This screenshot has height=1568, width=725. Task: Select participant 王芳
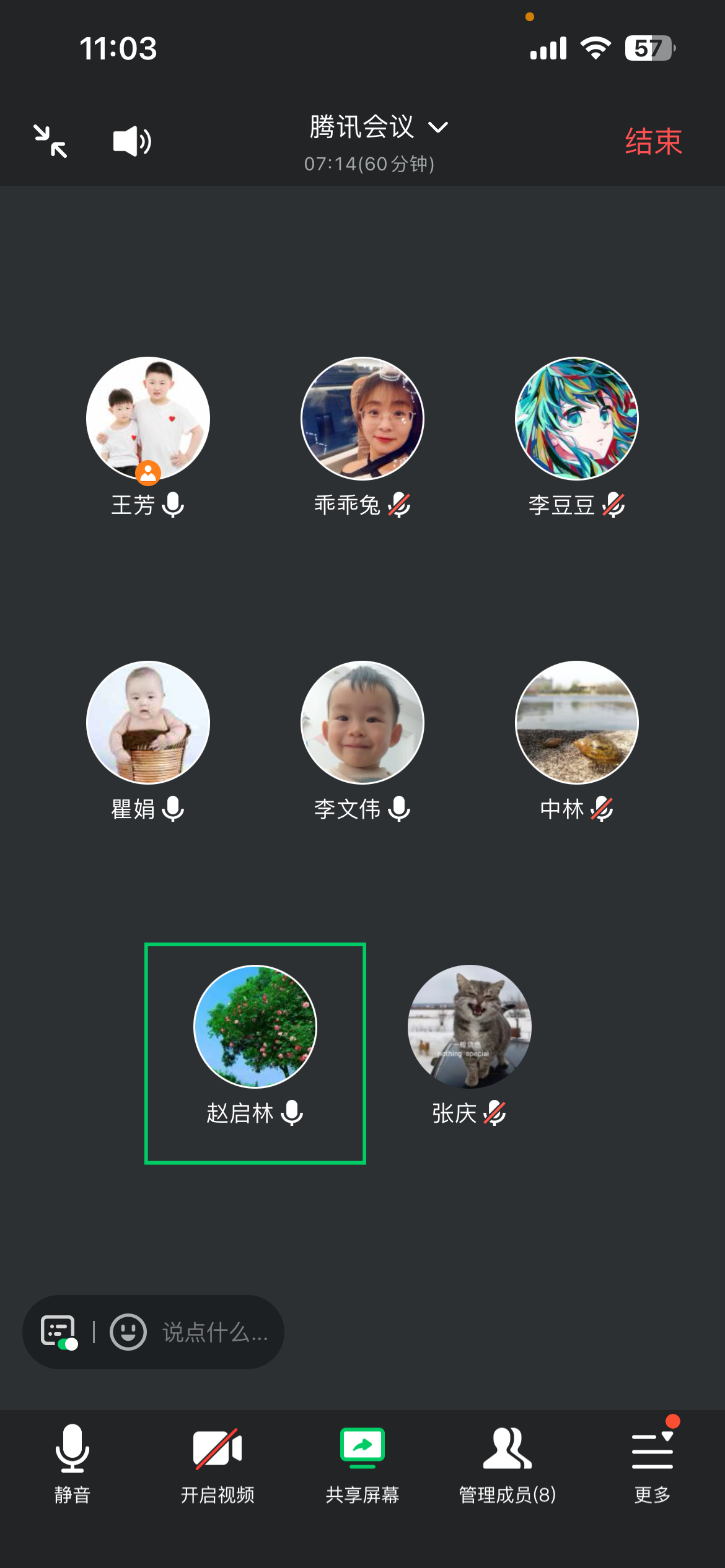(x=147, y=419)
